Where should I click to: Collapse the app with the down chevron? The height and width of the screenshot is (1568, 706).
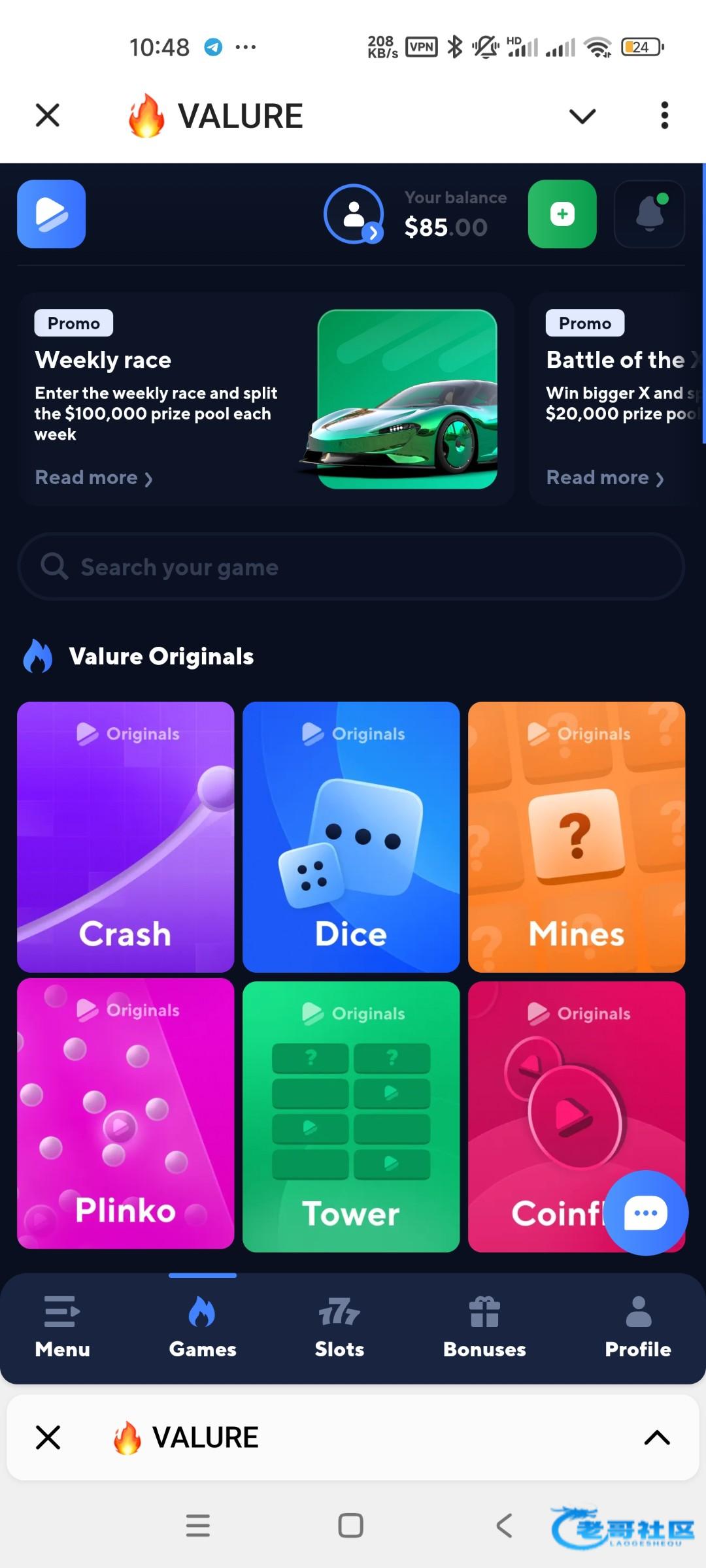[x=582, y=116]
